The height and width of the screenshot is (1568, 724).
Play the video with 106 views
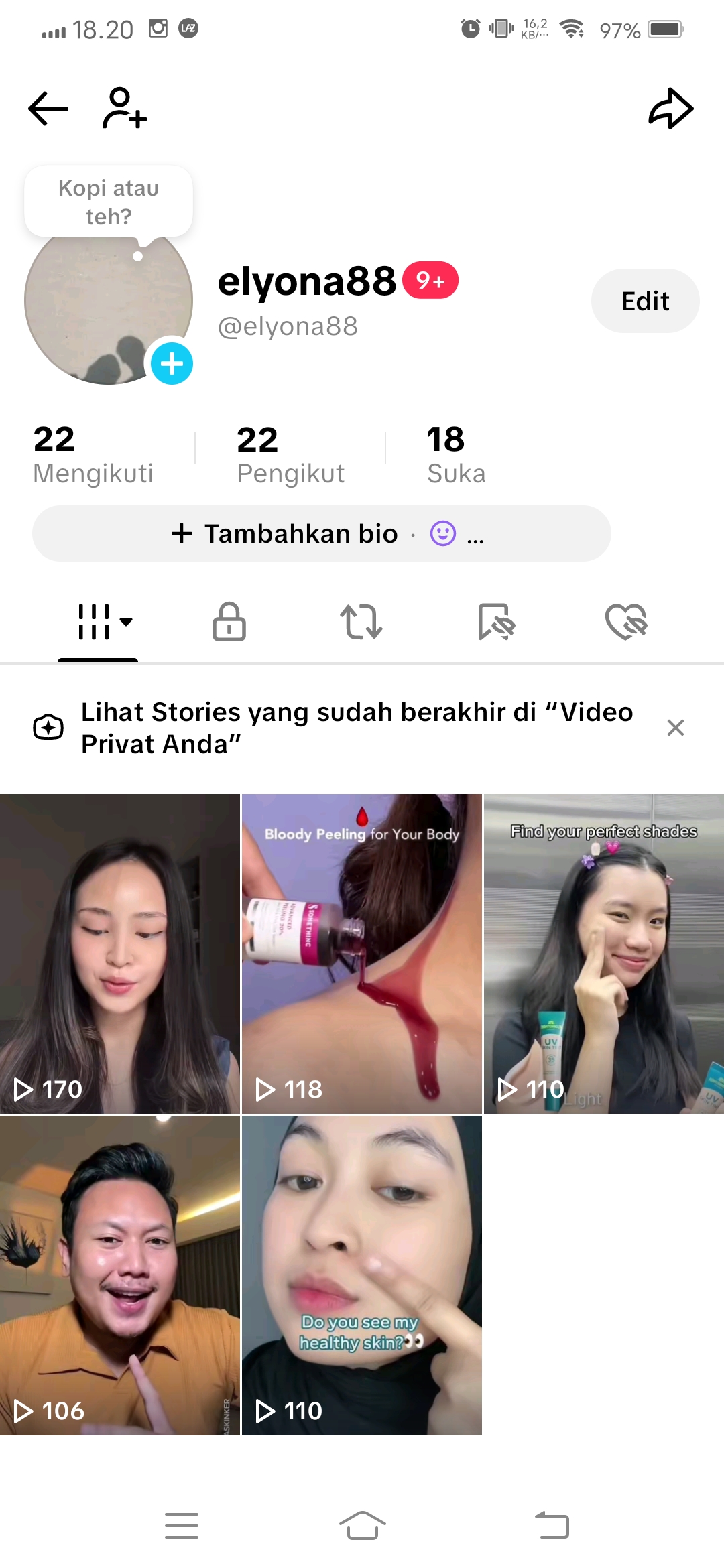coord(120,1275)
